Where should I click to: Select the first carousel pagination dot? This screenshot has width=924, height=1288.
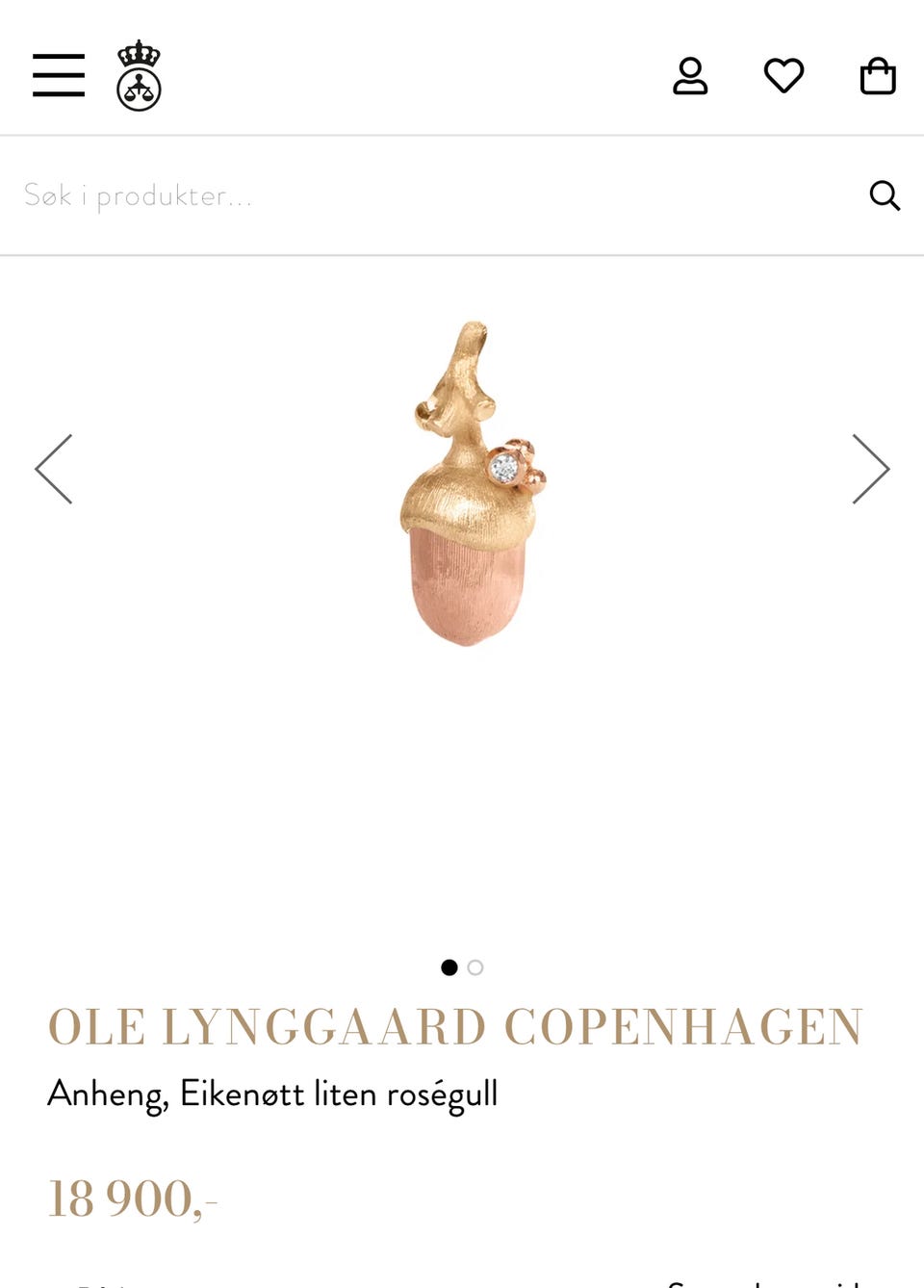[x=449, y=967]
